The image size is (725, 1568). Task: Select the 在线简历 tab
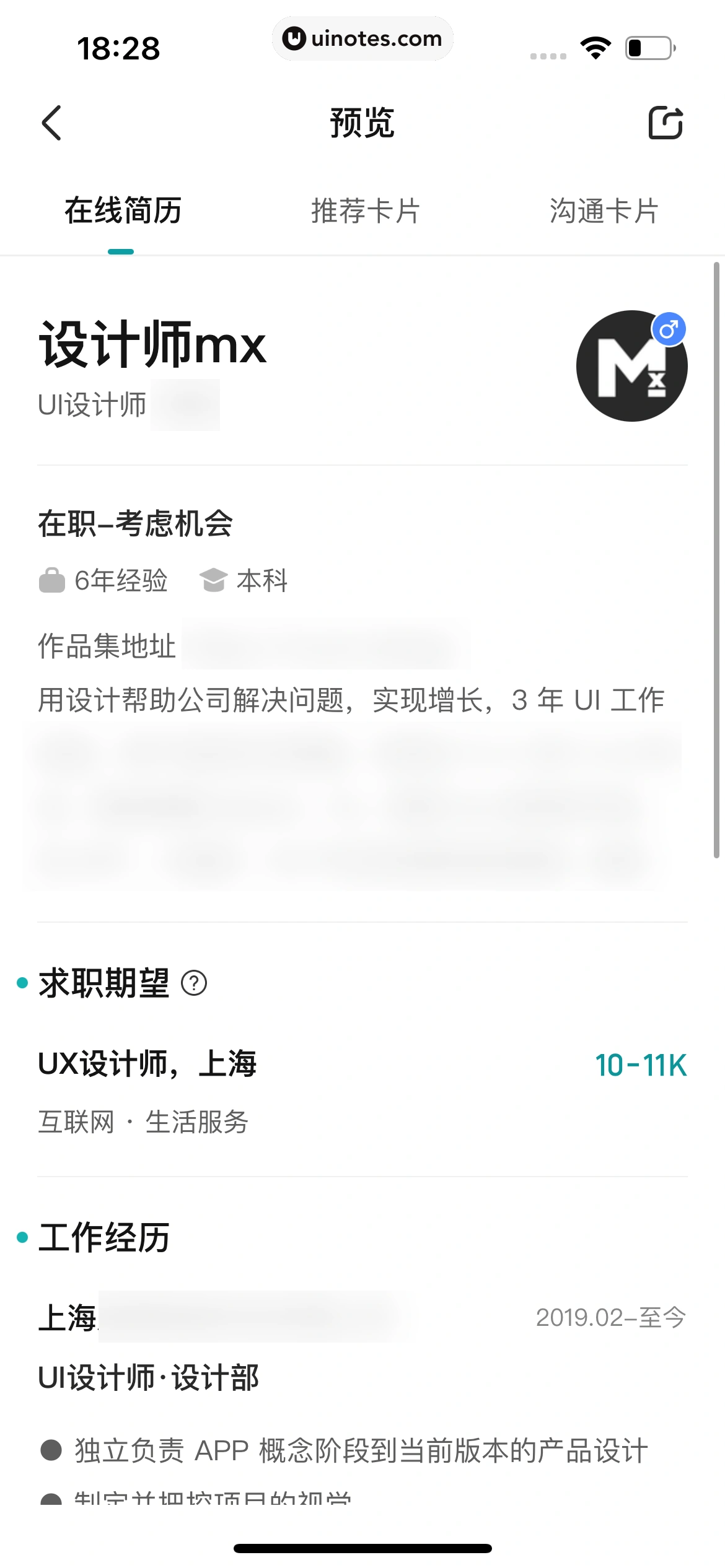pyautogui.click(x=121, y=212)
